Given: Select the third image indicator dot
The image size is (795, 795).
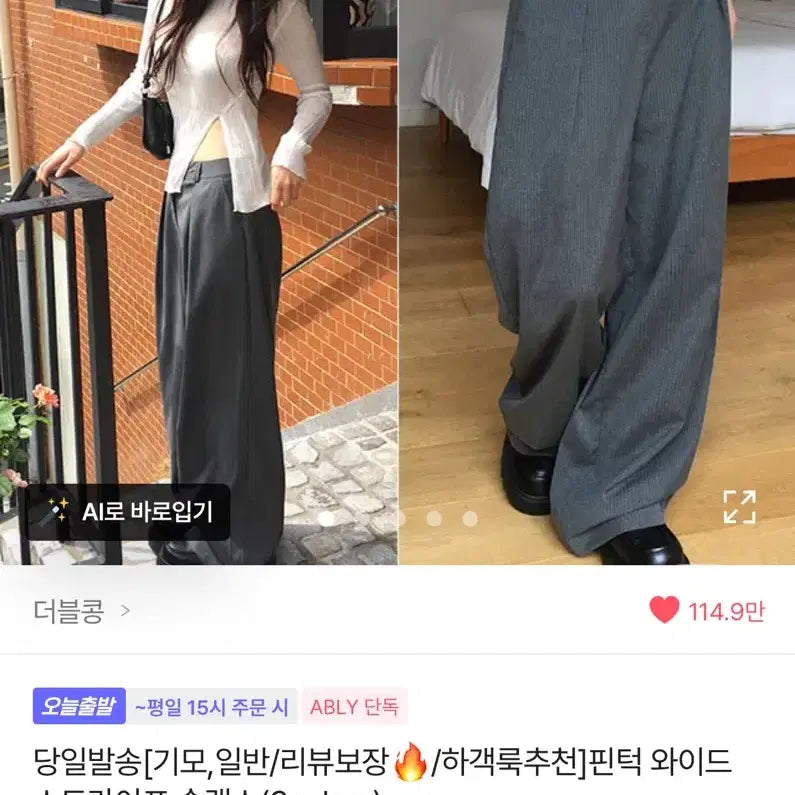Looking at the screenshot, I should 398,519.
